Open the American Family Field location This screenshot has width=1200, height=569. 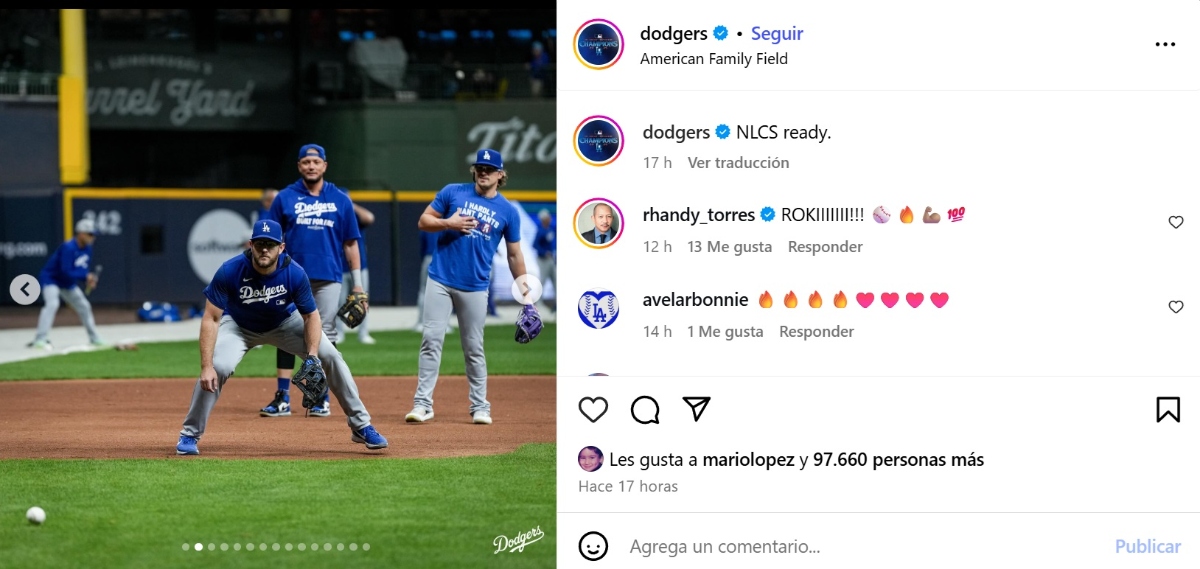click(x=713, y=59)
